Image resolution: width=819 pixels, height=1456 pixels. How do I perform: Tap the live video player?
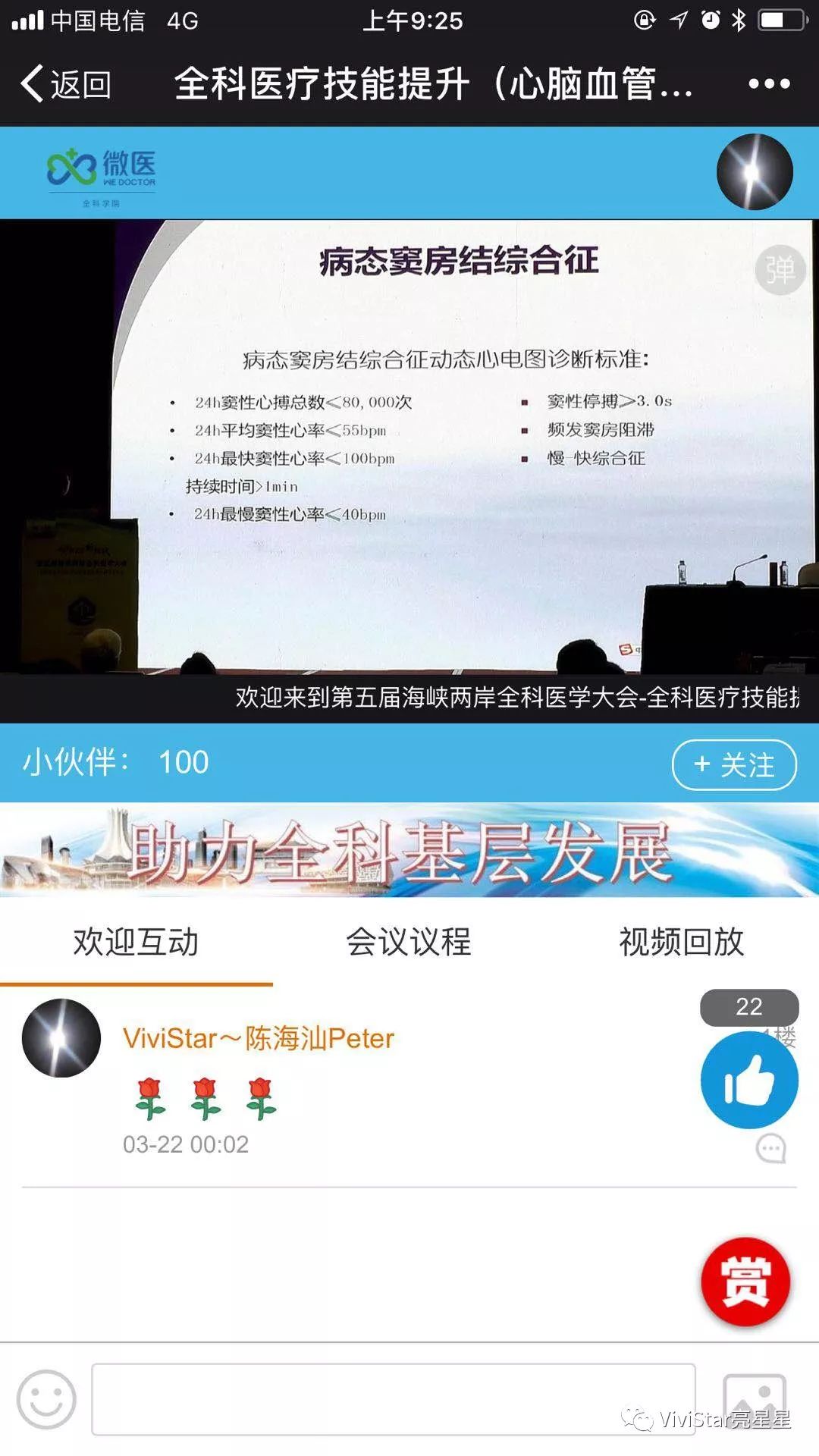[x=409, y=447]
